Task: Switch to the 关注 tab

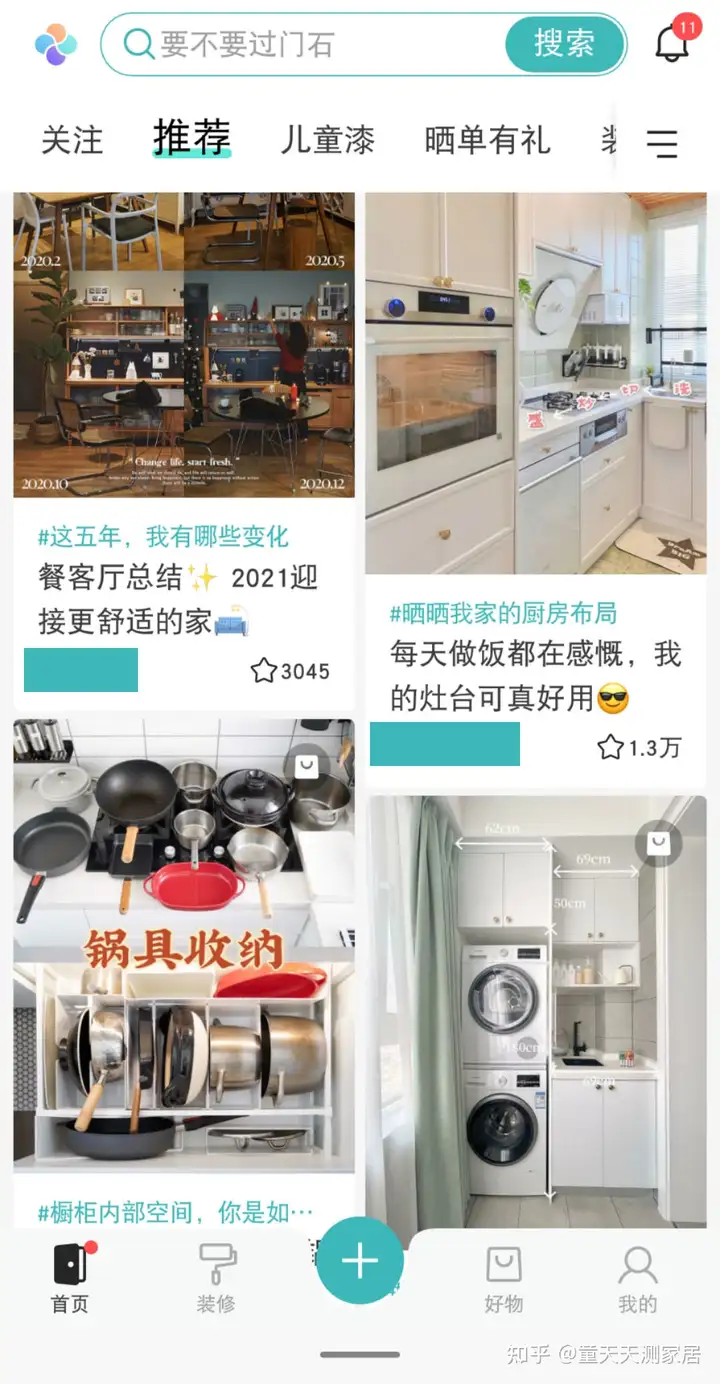Action: click(72, 140)
